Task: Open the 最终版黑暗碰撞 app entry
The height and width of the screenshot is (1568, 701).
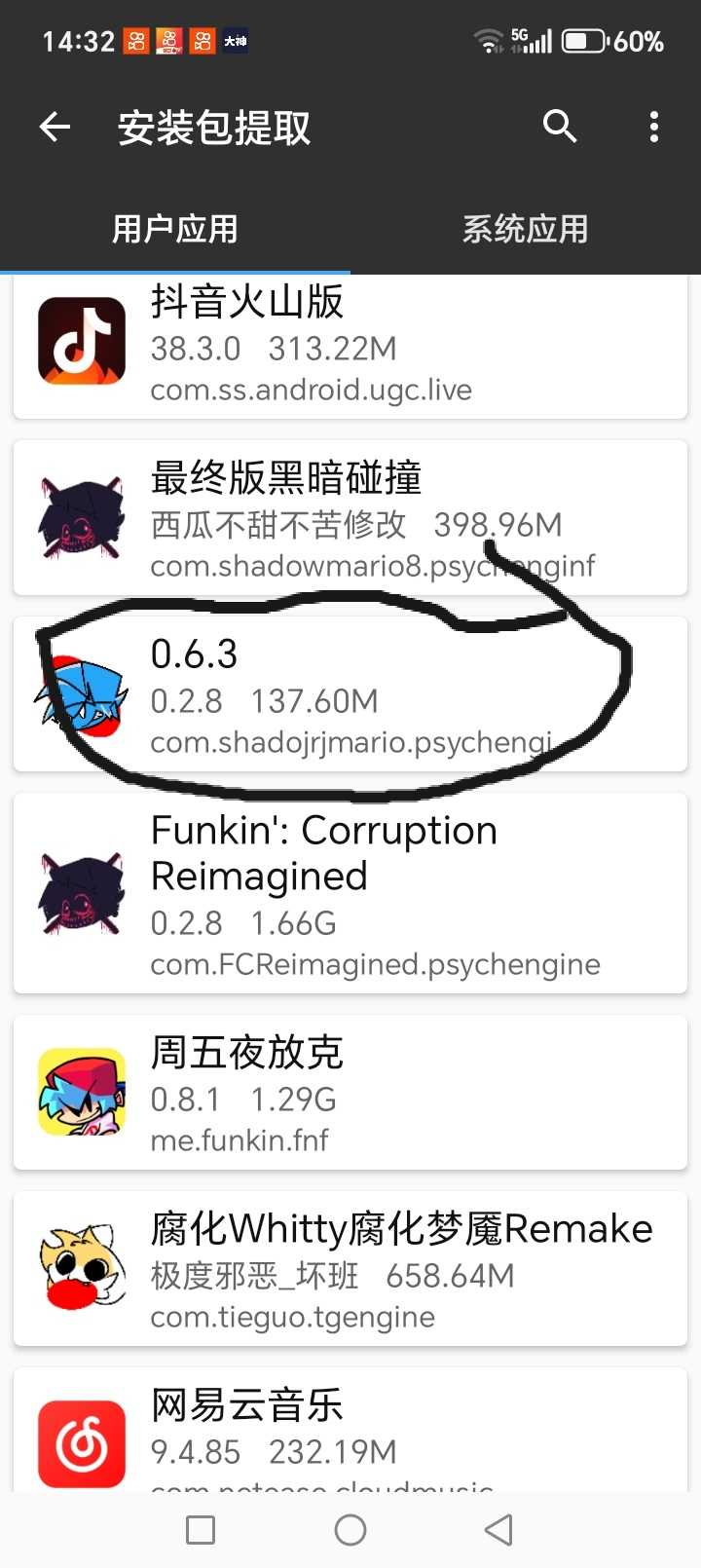Action: pos(350,518)
